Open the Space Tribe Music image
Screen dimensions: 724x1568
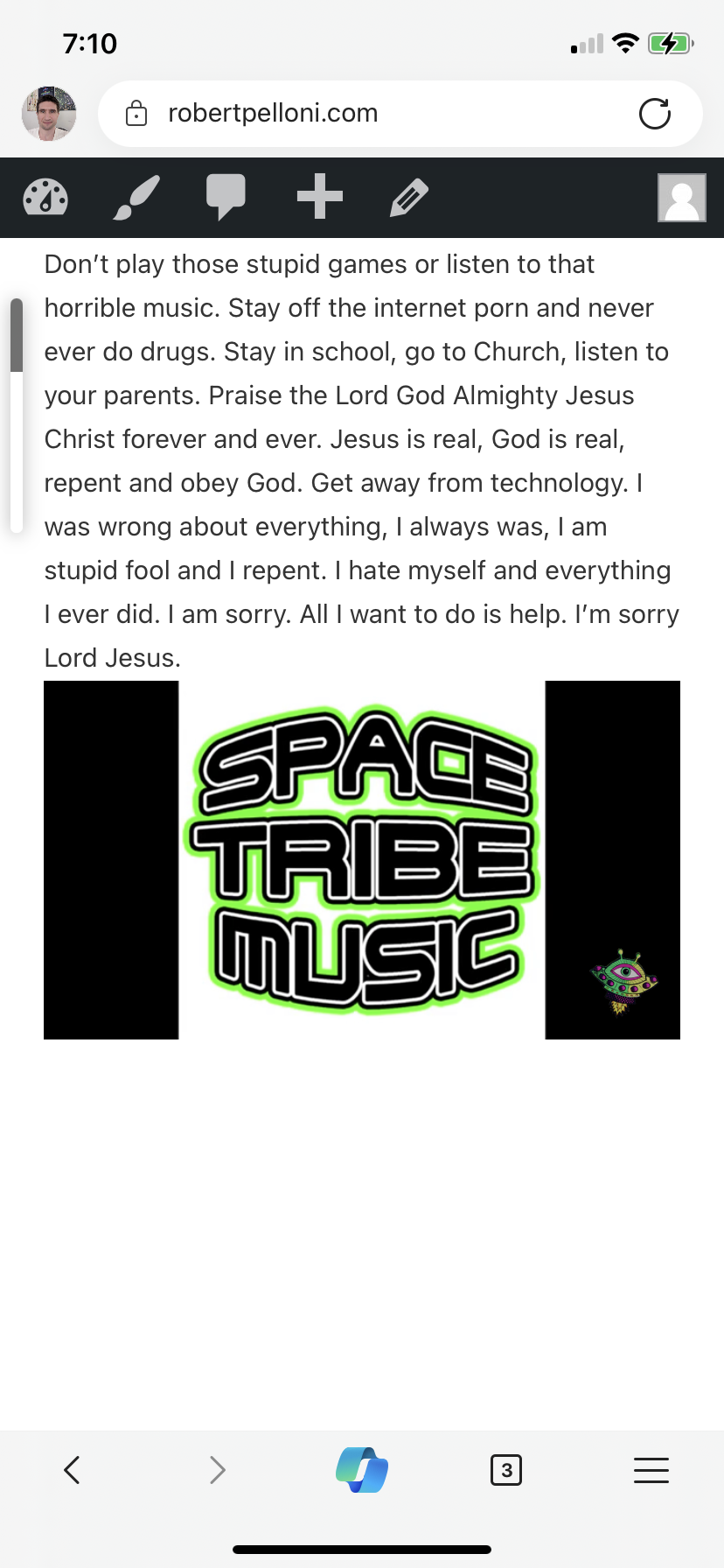(x=362, y=860)
